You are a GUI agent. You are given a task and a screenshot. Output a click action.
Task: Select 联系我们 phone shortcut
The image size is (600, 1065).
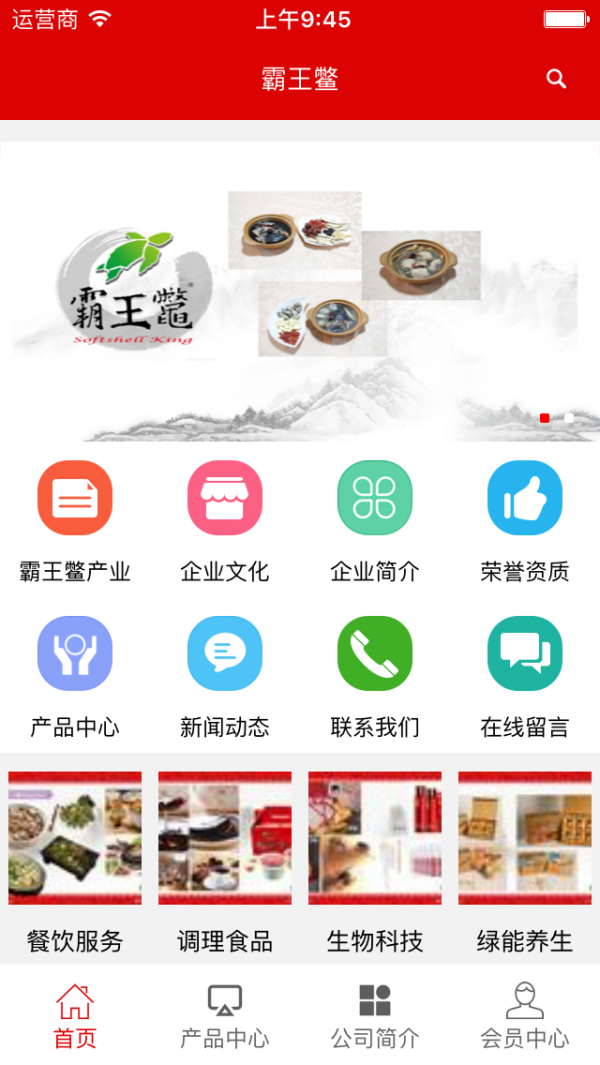click(375, 653)
